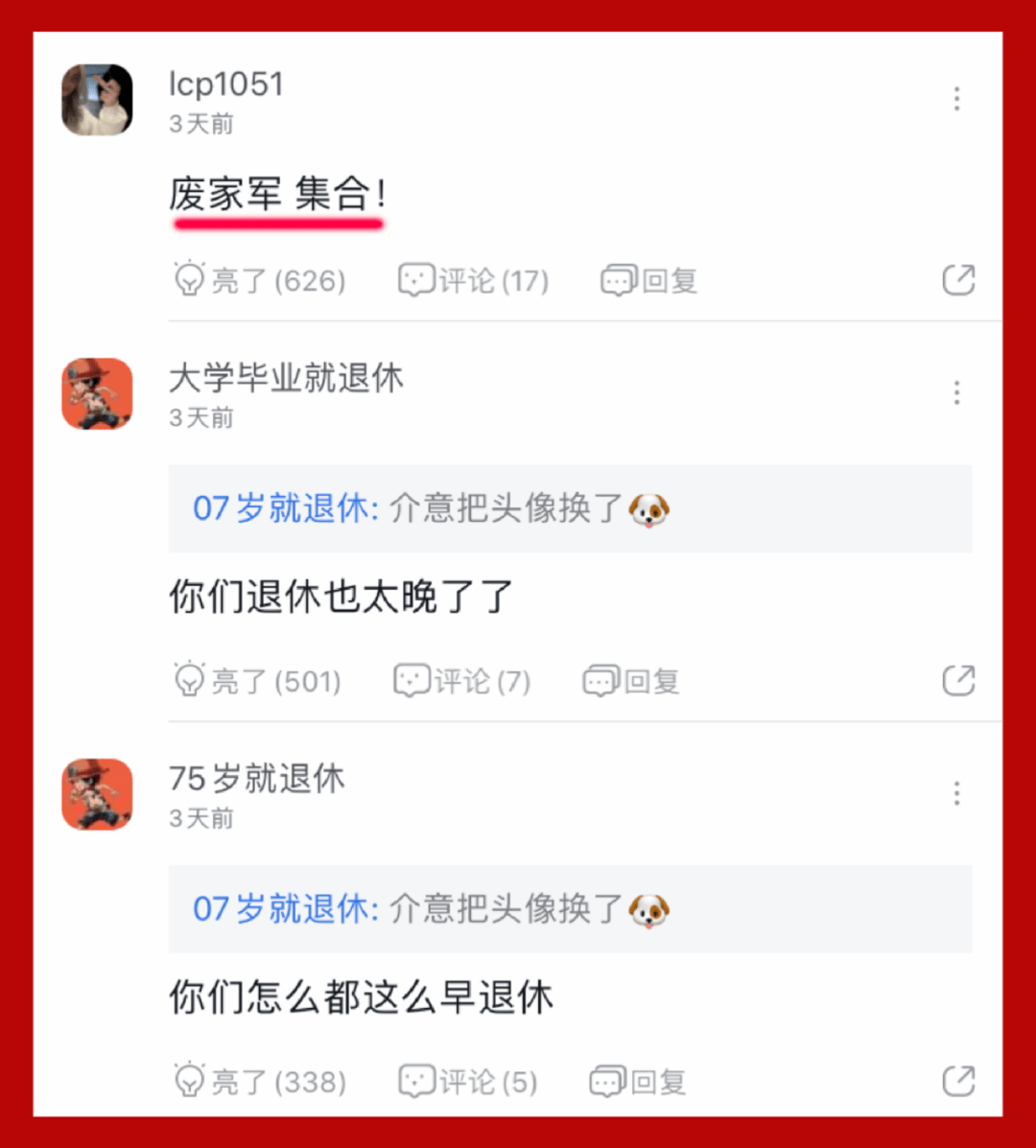
Task: Share 75岁就退休's comment
Action: [958, 1082]
